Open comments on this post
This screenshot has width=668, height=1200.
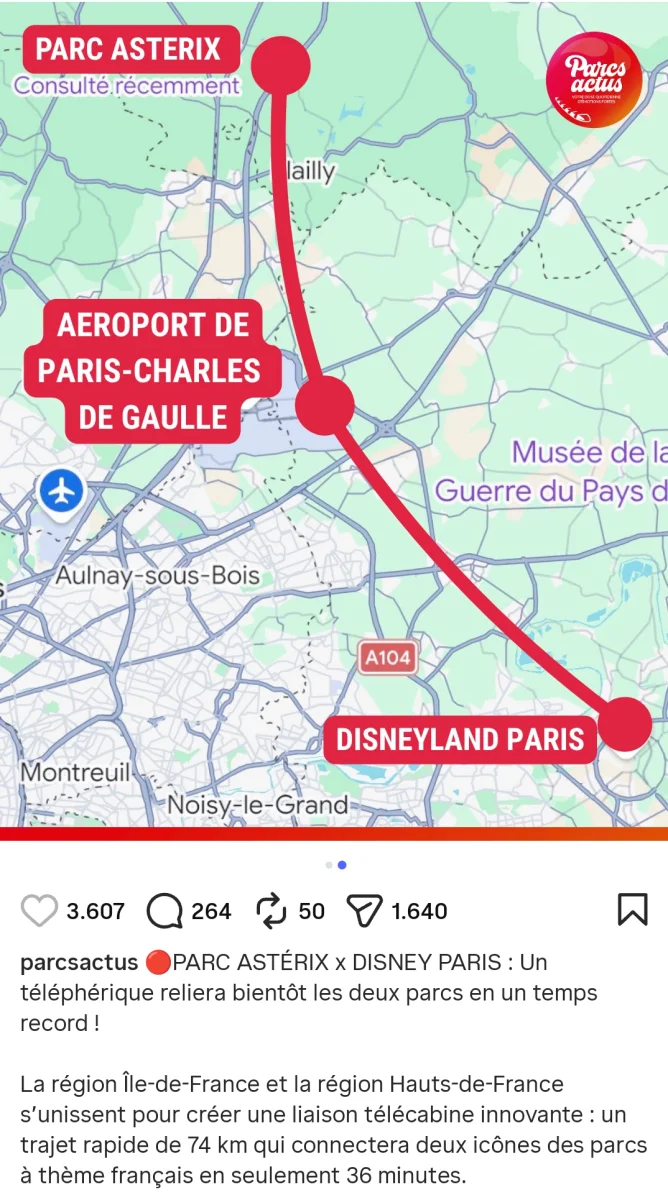pos(165,911)
